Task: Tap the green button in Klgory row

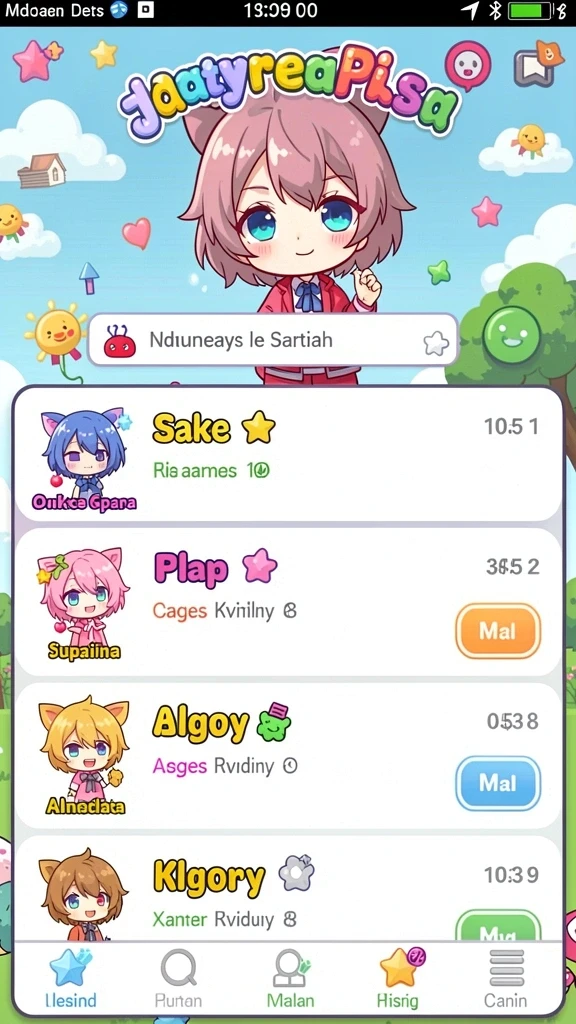Action: [x=498, y=926]
